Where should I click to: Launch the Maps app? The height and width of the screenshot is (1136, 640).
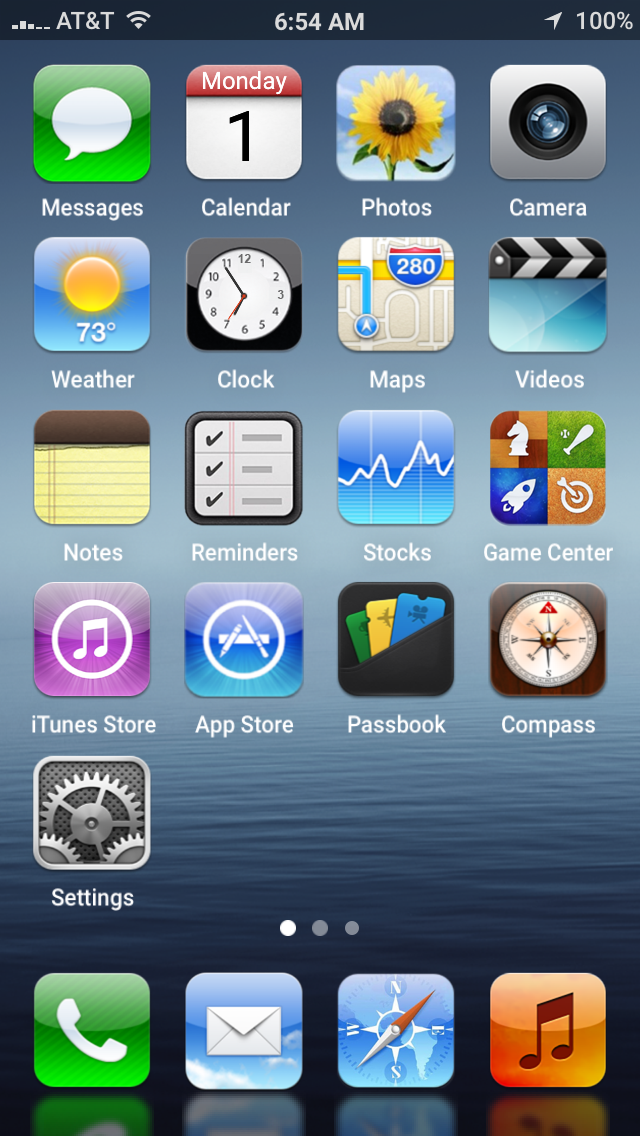[396, 295]
